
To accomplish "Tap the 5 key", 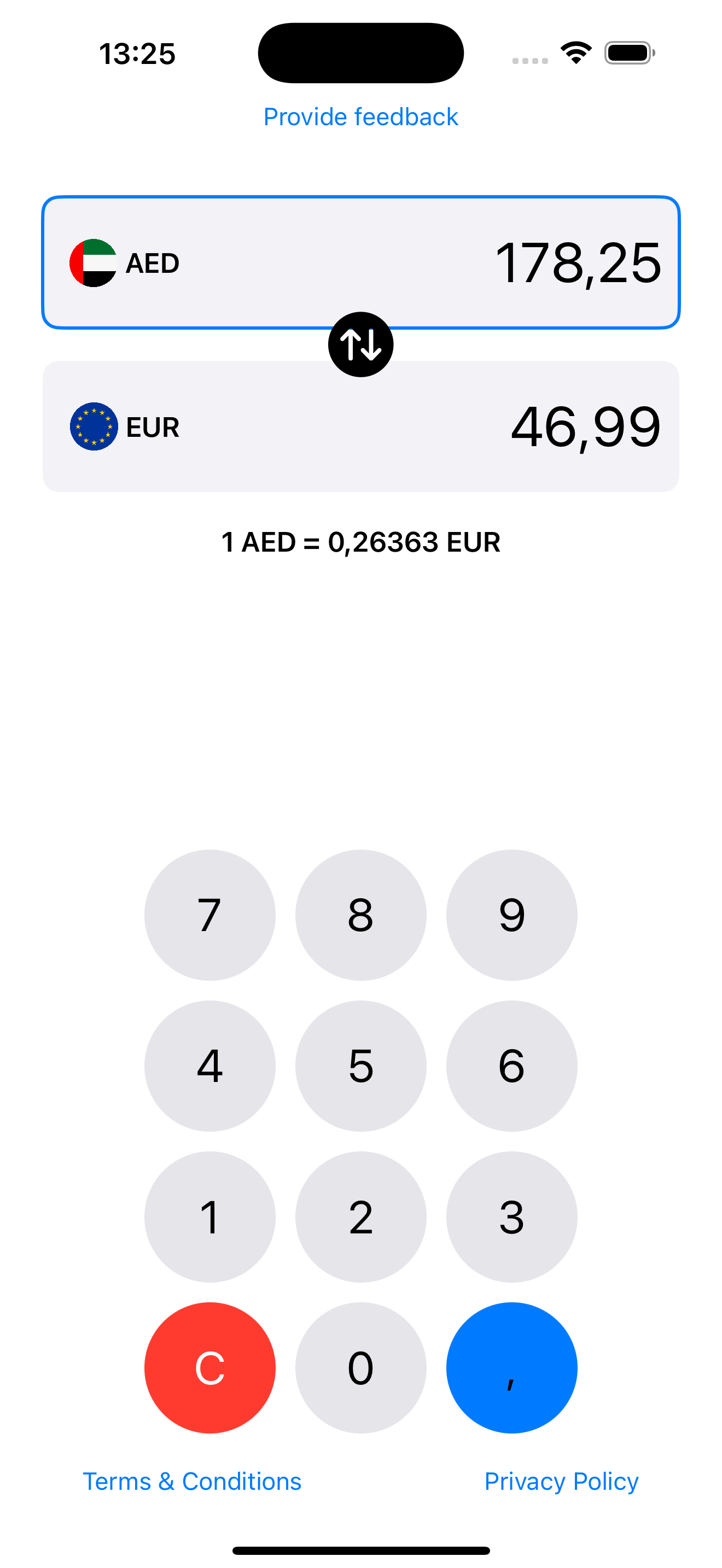I will tap(360, 1066).
